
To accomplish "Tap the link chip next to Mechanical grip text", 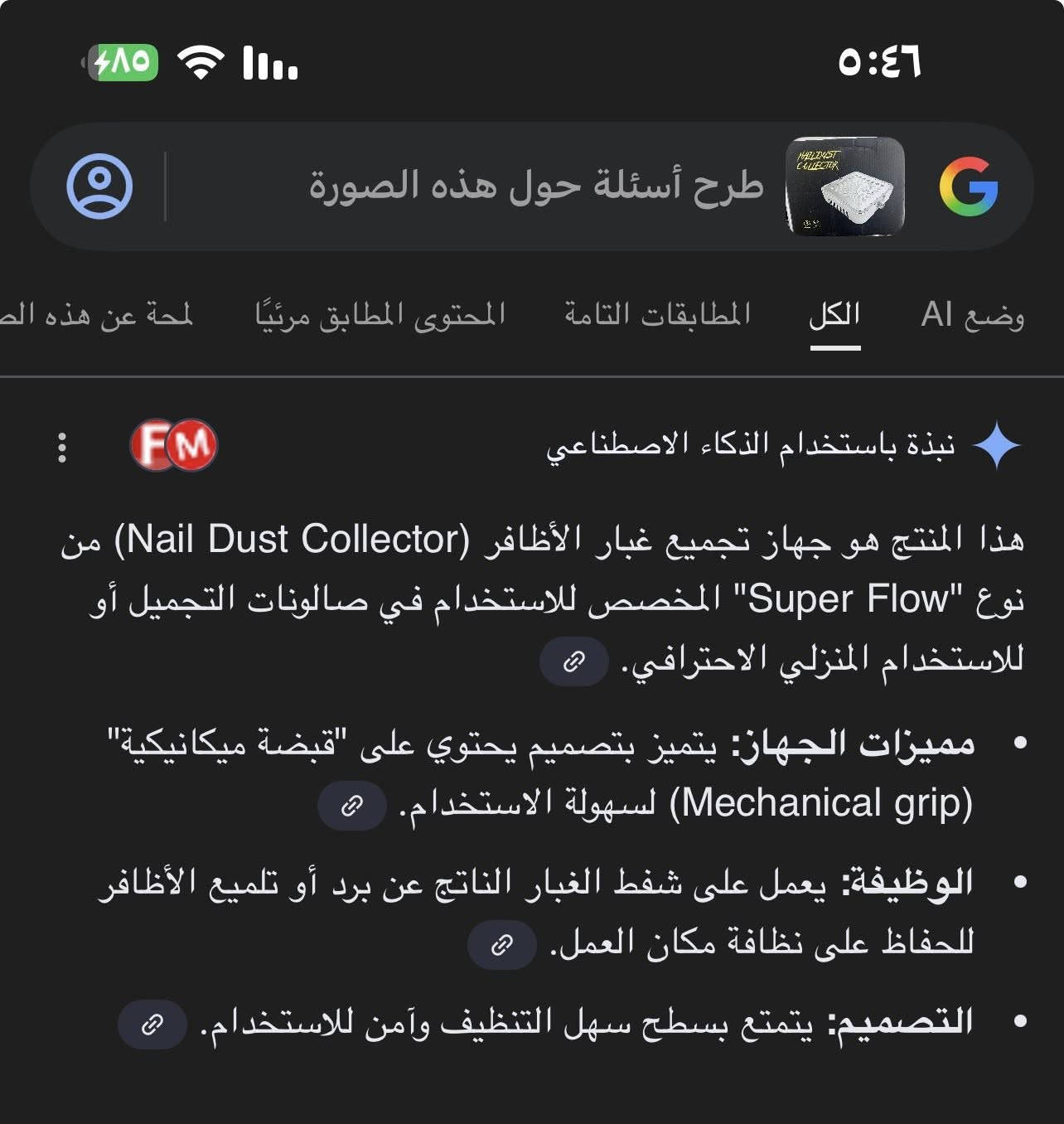I will [351, 803].
